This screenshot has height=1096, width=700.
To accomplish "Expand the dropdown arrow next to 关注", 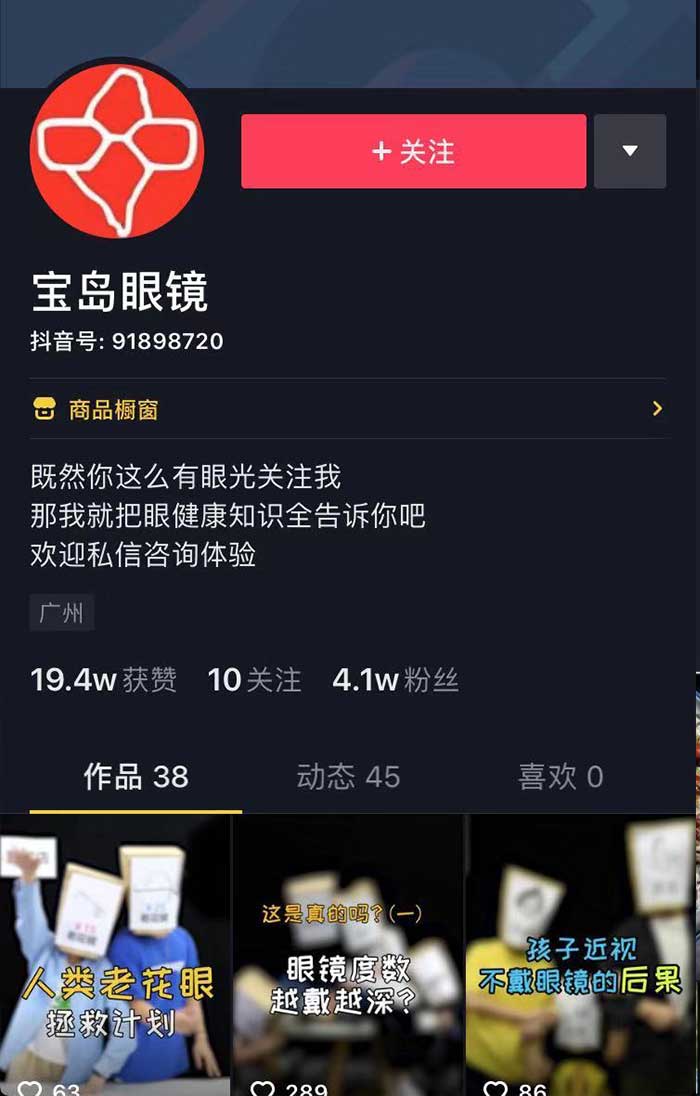I will point(630,151).
